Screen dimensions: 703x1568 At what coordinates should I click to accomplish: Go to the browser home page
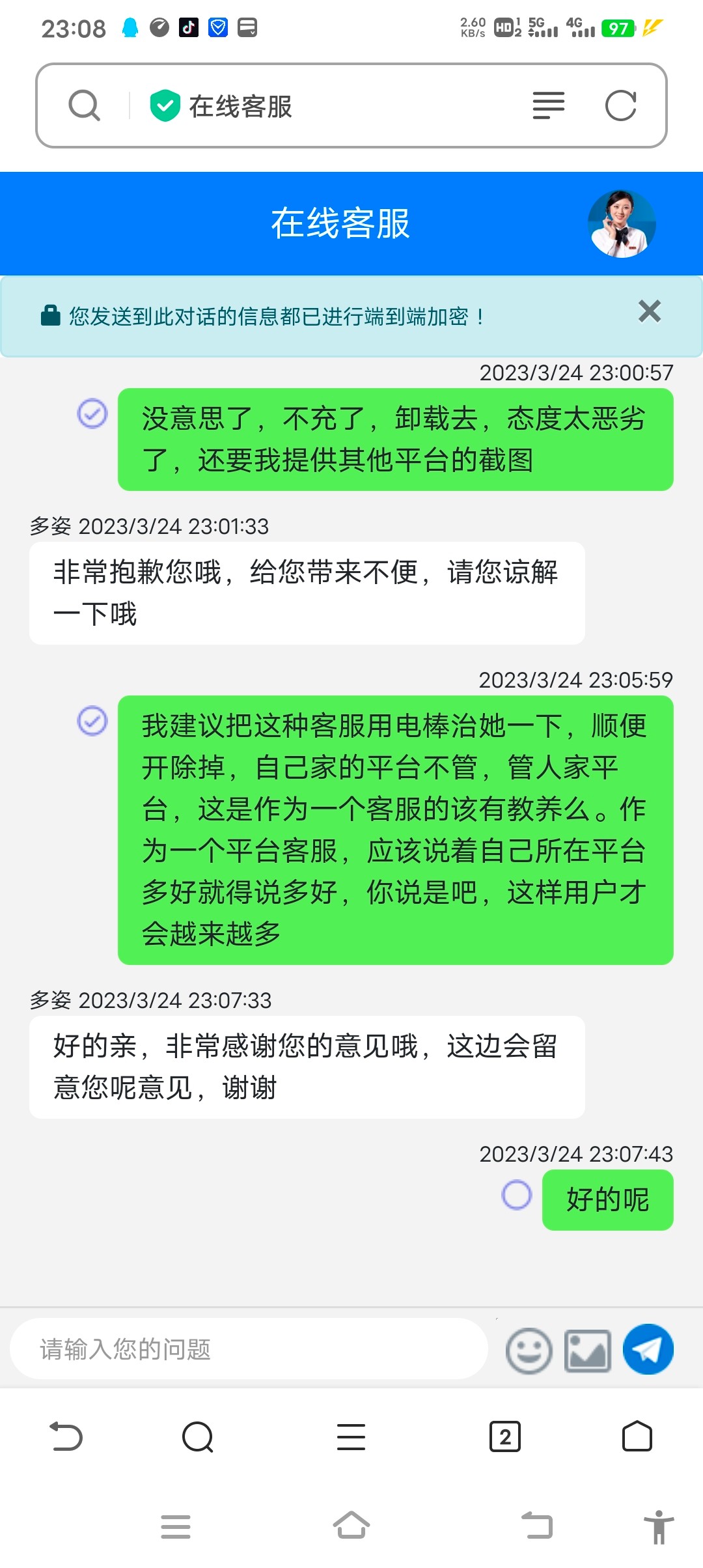[637, 1436]
